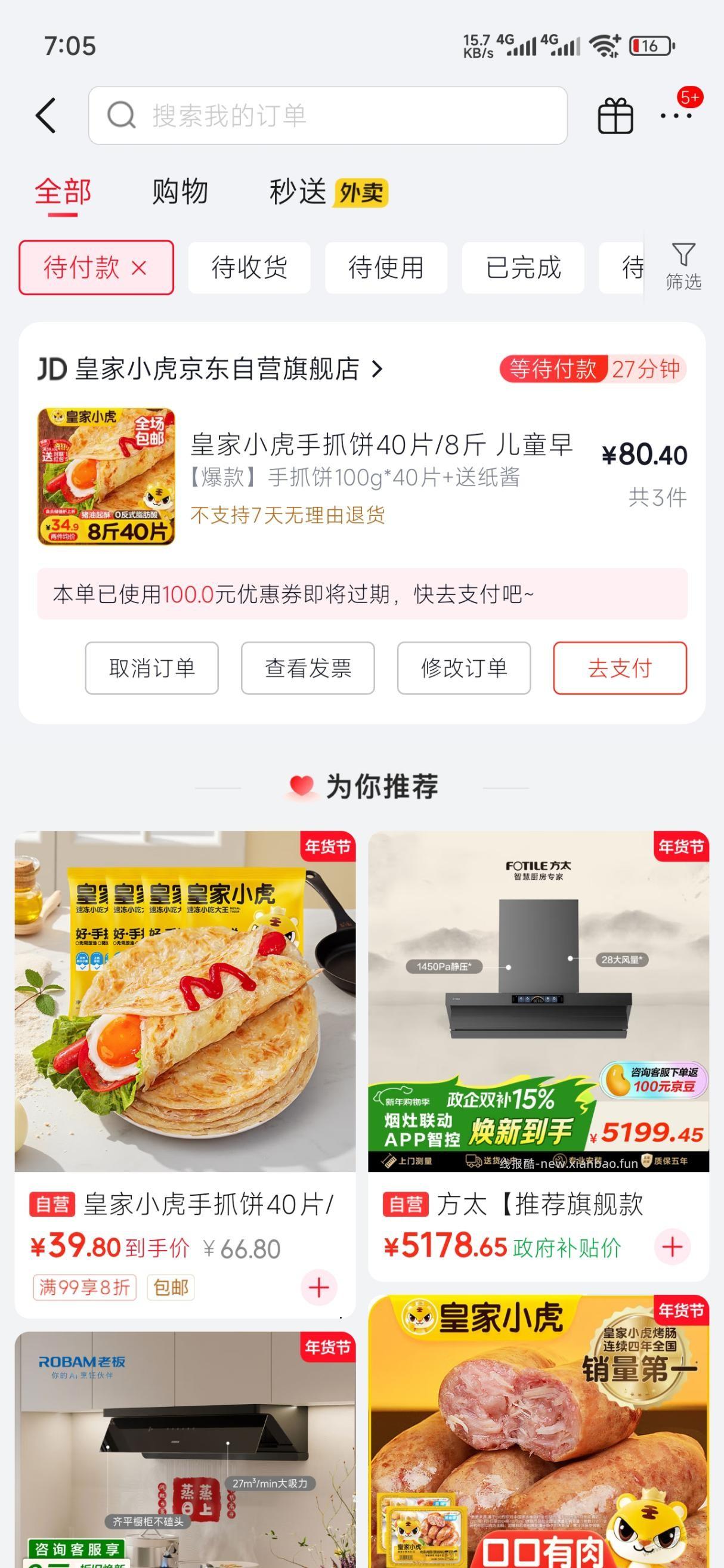The image size is (724, 1568).
Task: Select the 待收货 filter chip
Action: pos(249,267)
